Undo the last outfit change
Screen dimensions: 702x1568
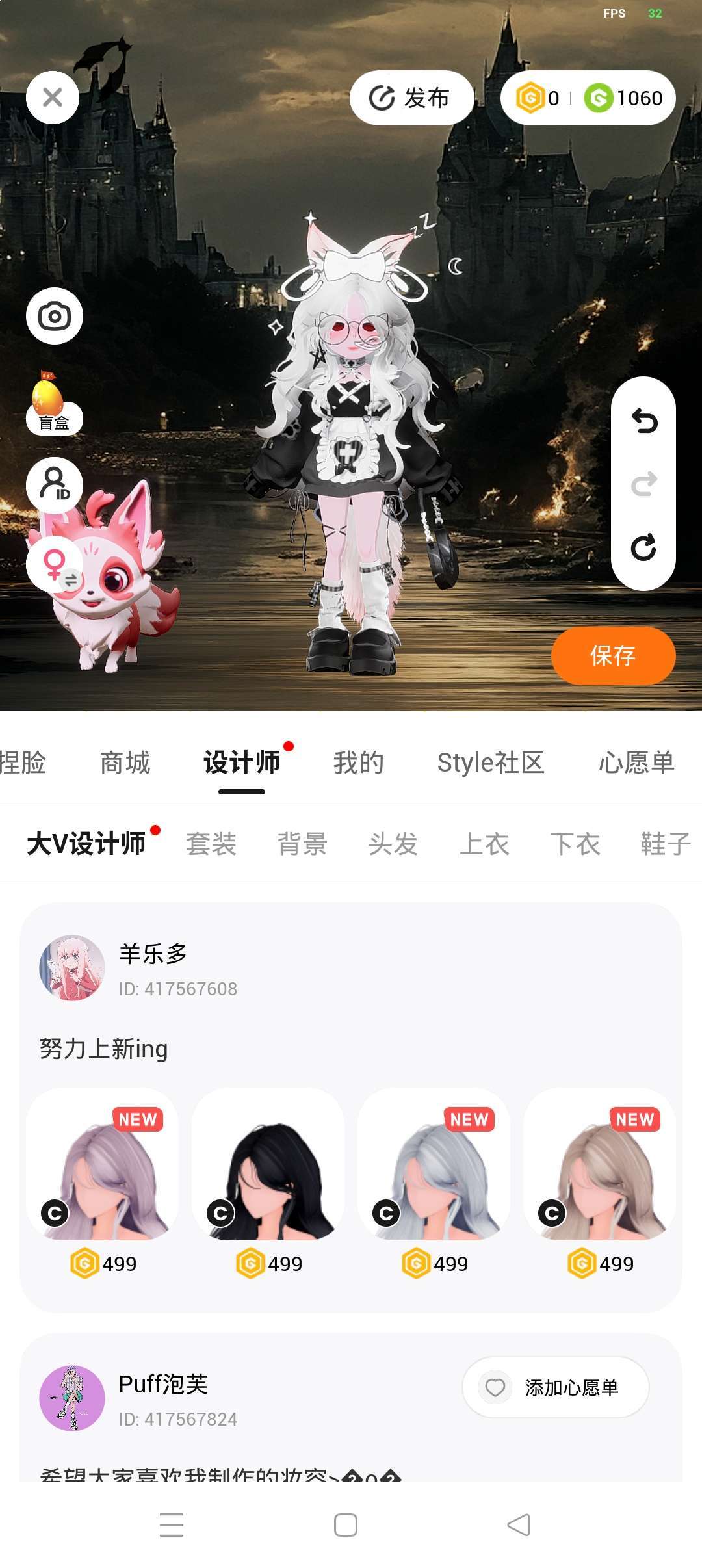tap(643, 421)
